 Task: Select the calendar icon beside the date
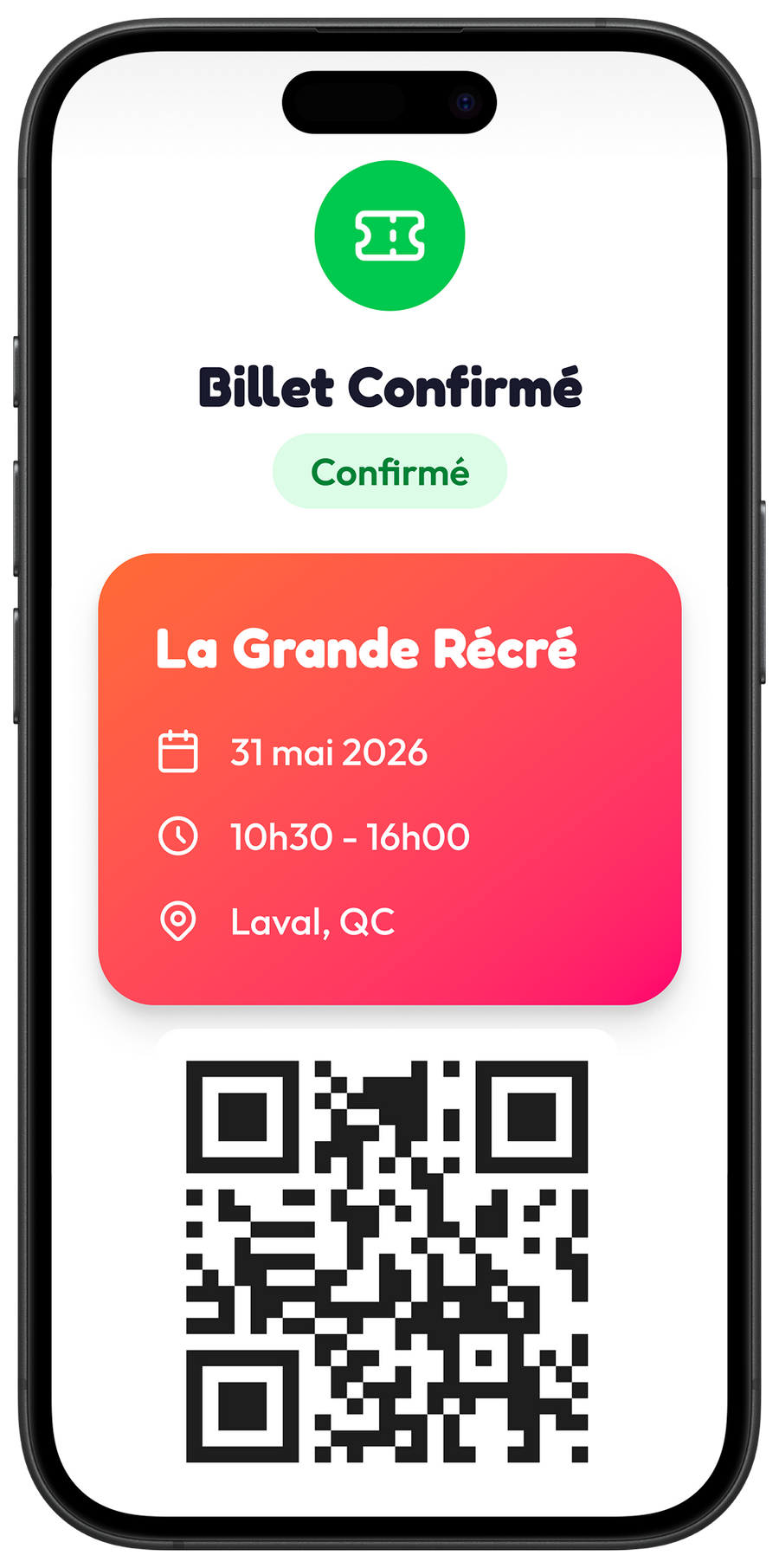point(177,752)
